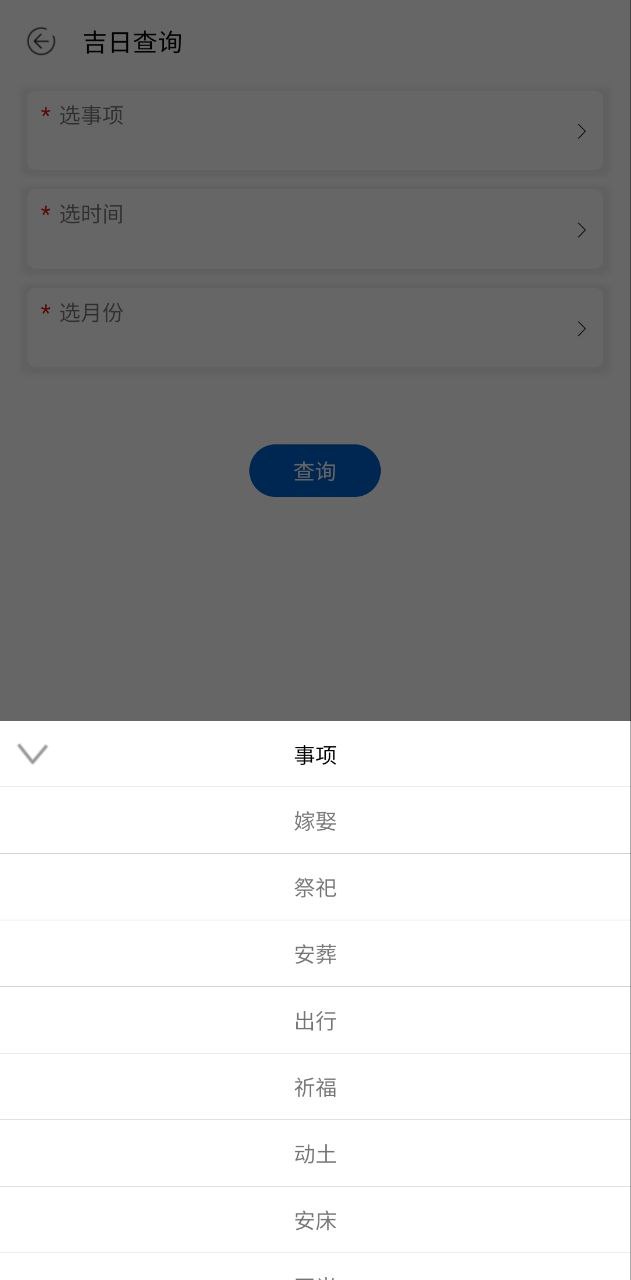Collapse the 事项 picker with the down chevron
This screenshot has height=1280, width=631.
point(33,754)
